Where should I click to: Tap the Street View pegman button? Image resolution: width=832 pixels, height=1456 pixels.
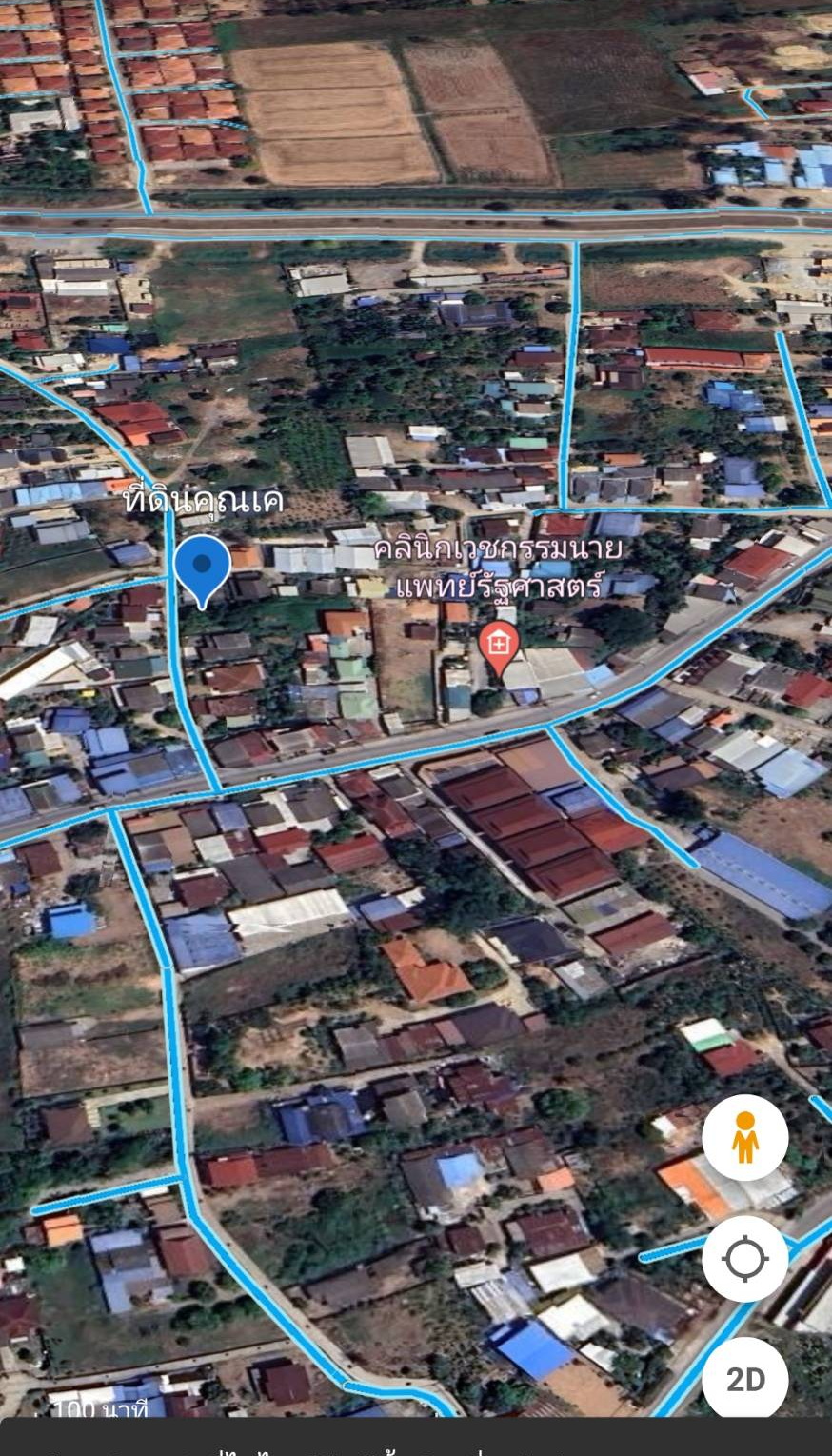pos(744,1137)
